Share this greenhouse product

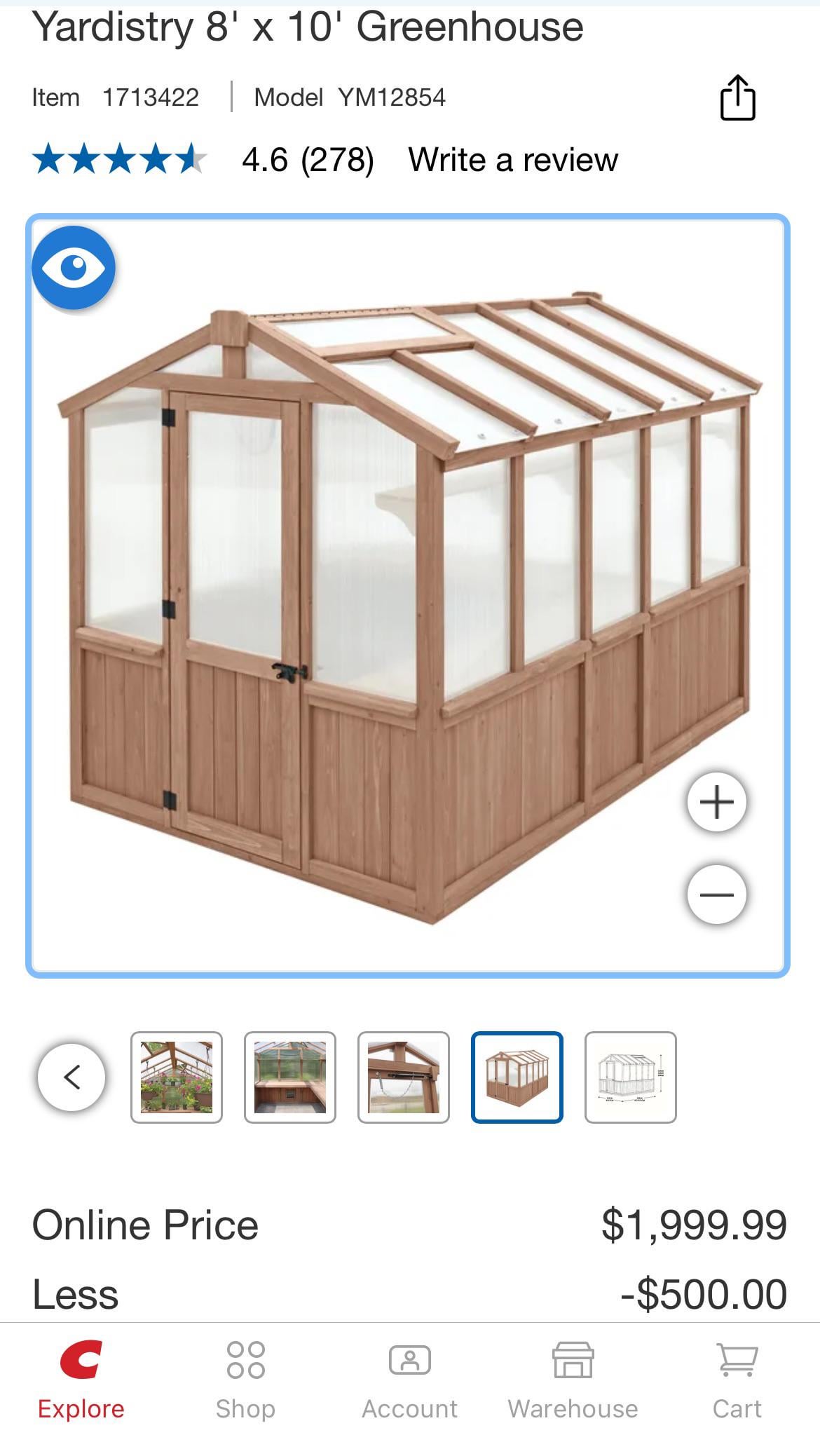[x=737, y=97]
